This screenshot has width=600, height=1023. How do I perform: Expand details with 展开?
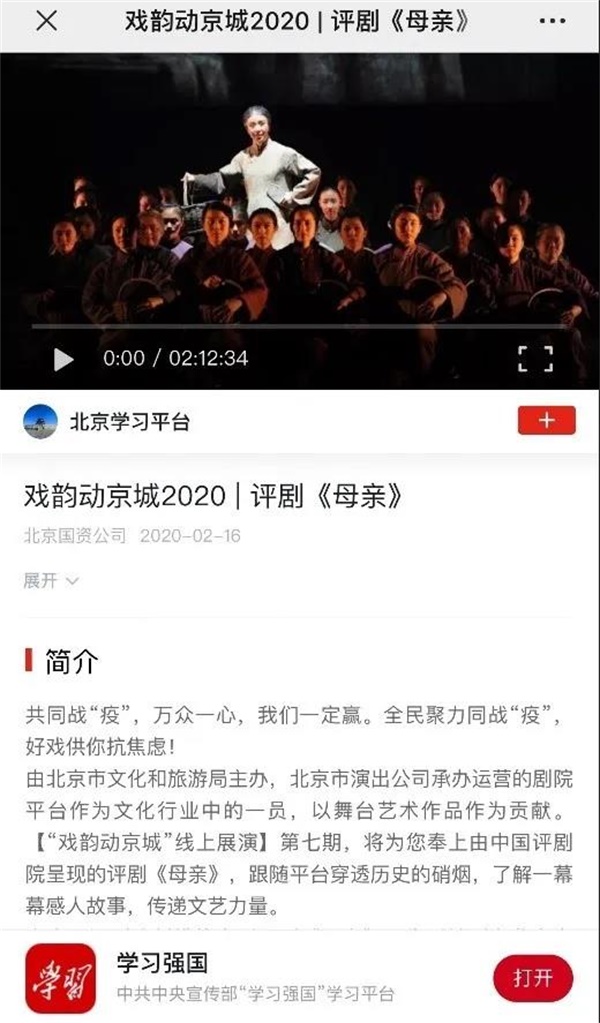point(51,581)
